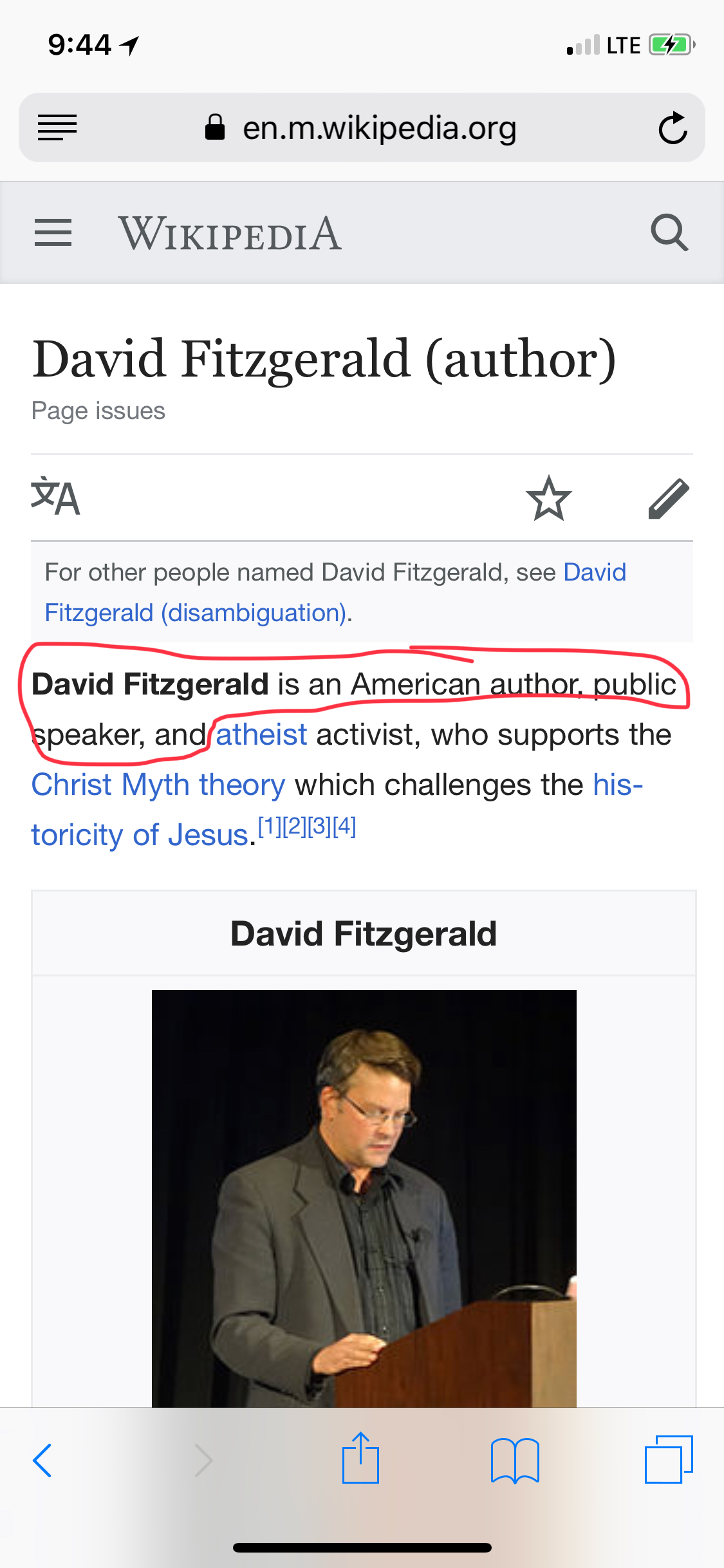Enlarge the David Fitzgerald infobox photo

(364, 1199)
